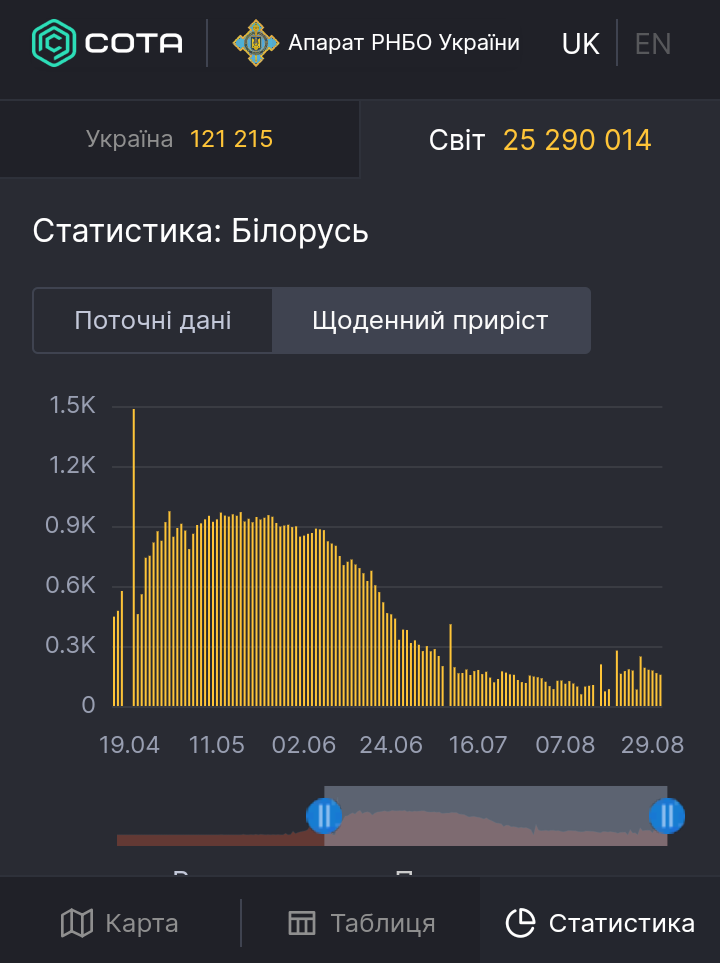Viewport: 720px width, 963px height.
Task: Tap the right range slider handle
Action: (667, 816)
